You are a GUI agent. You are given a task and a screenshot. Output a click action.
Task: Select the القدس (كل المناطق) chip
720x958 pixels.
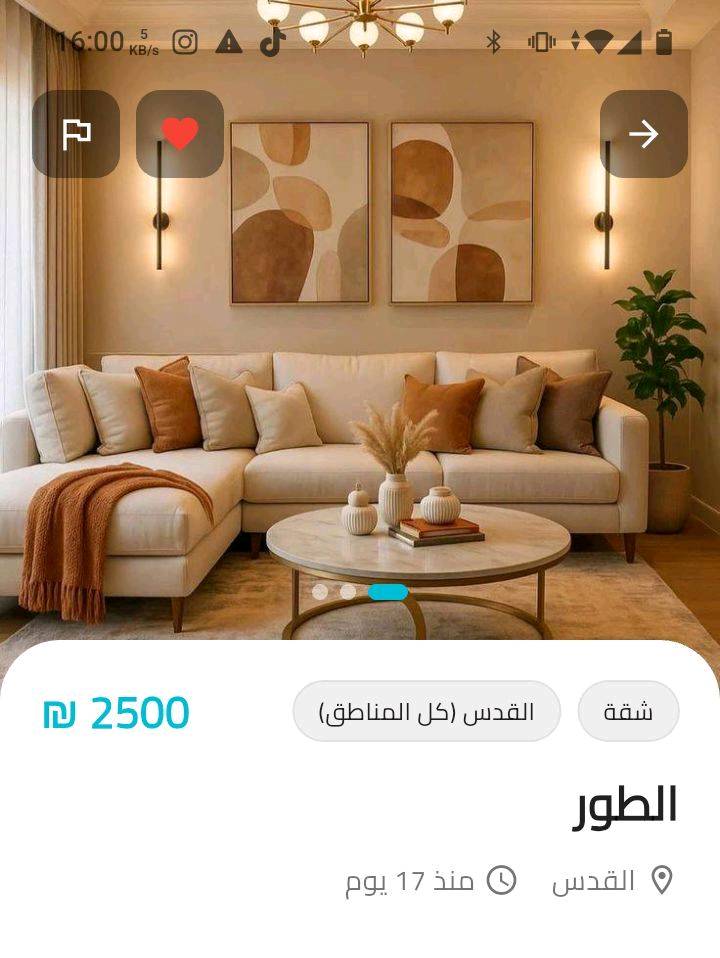tap(426, 712)
